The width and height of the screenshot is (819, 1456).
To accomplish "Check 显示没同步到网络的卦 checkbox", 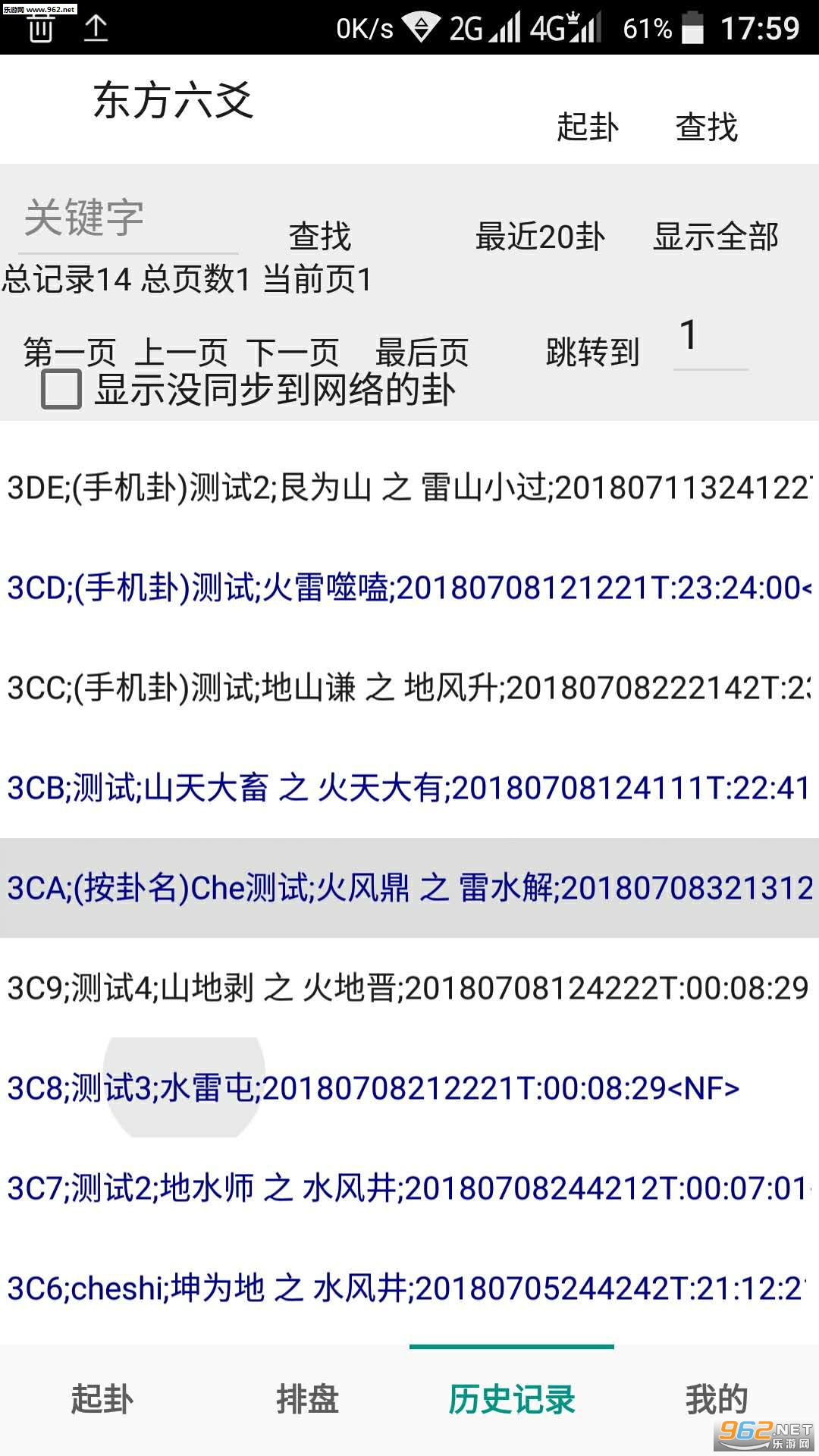I will click(61, 390).
